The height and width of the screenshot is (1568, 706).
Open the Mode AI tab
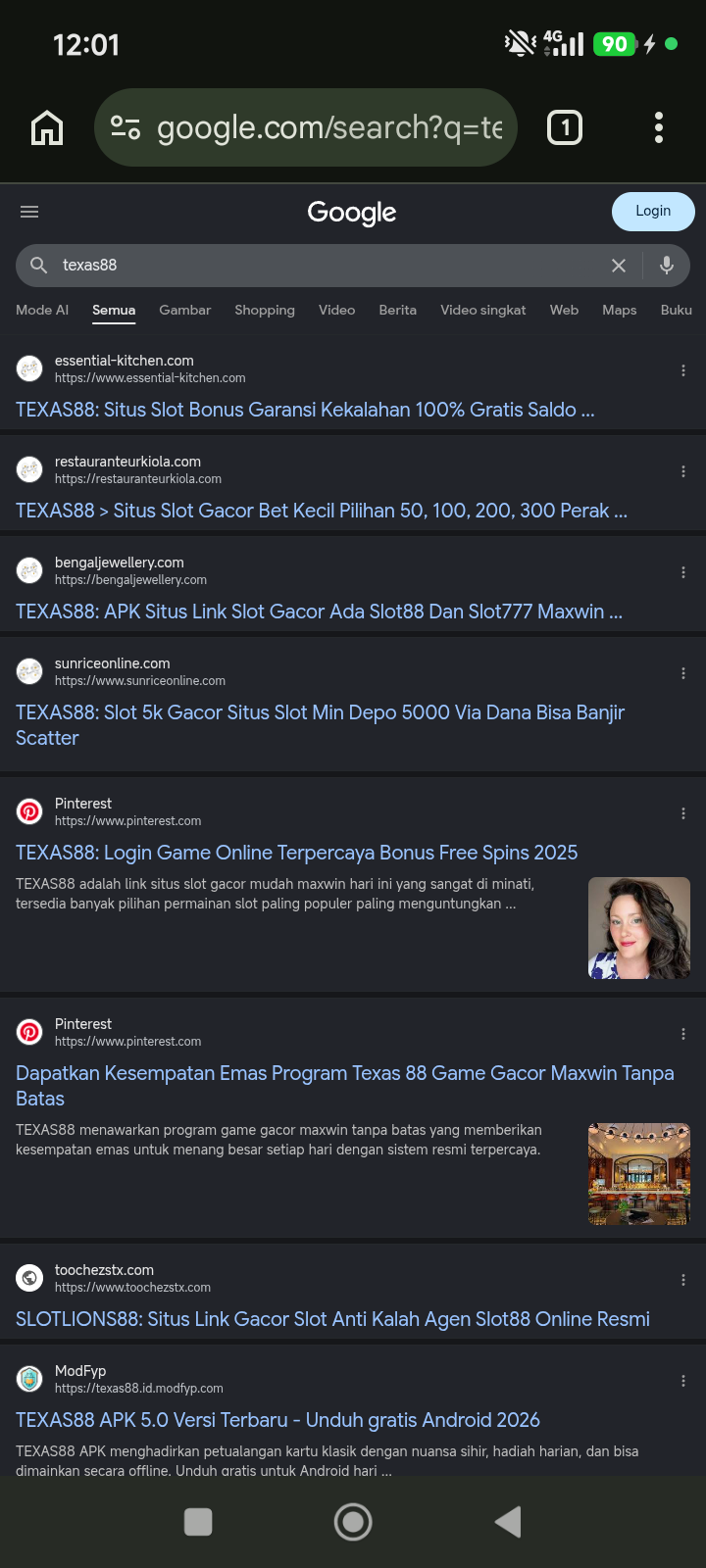click(42, 310)
